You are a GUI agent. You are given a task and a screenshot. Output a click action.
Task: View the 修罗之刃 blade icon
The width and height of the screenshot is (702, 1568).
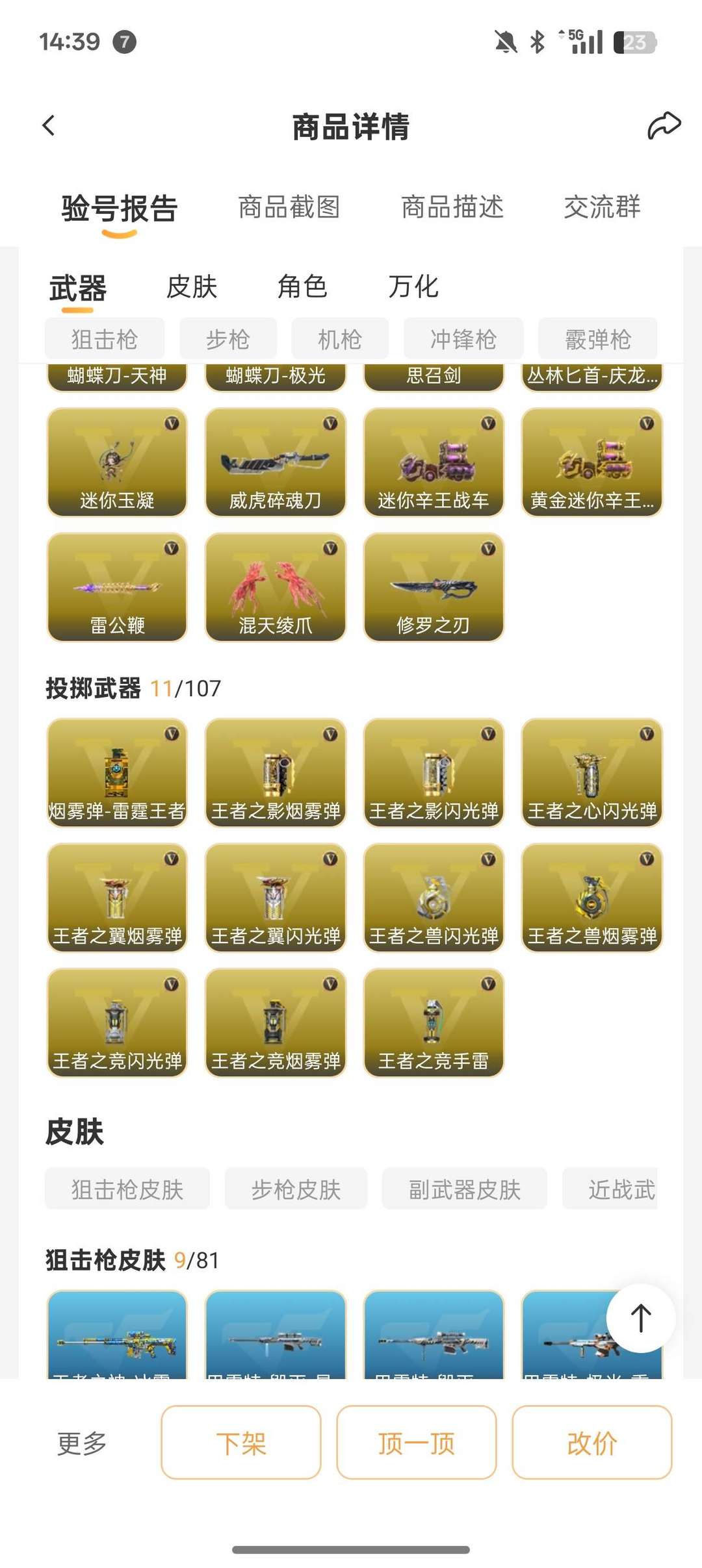[433, 588]
